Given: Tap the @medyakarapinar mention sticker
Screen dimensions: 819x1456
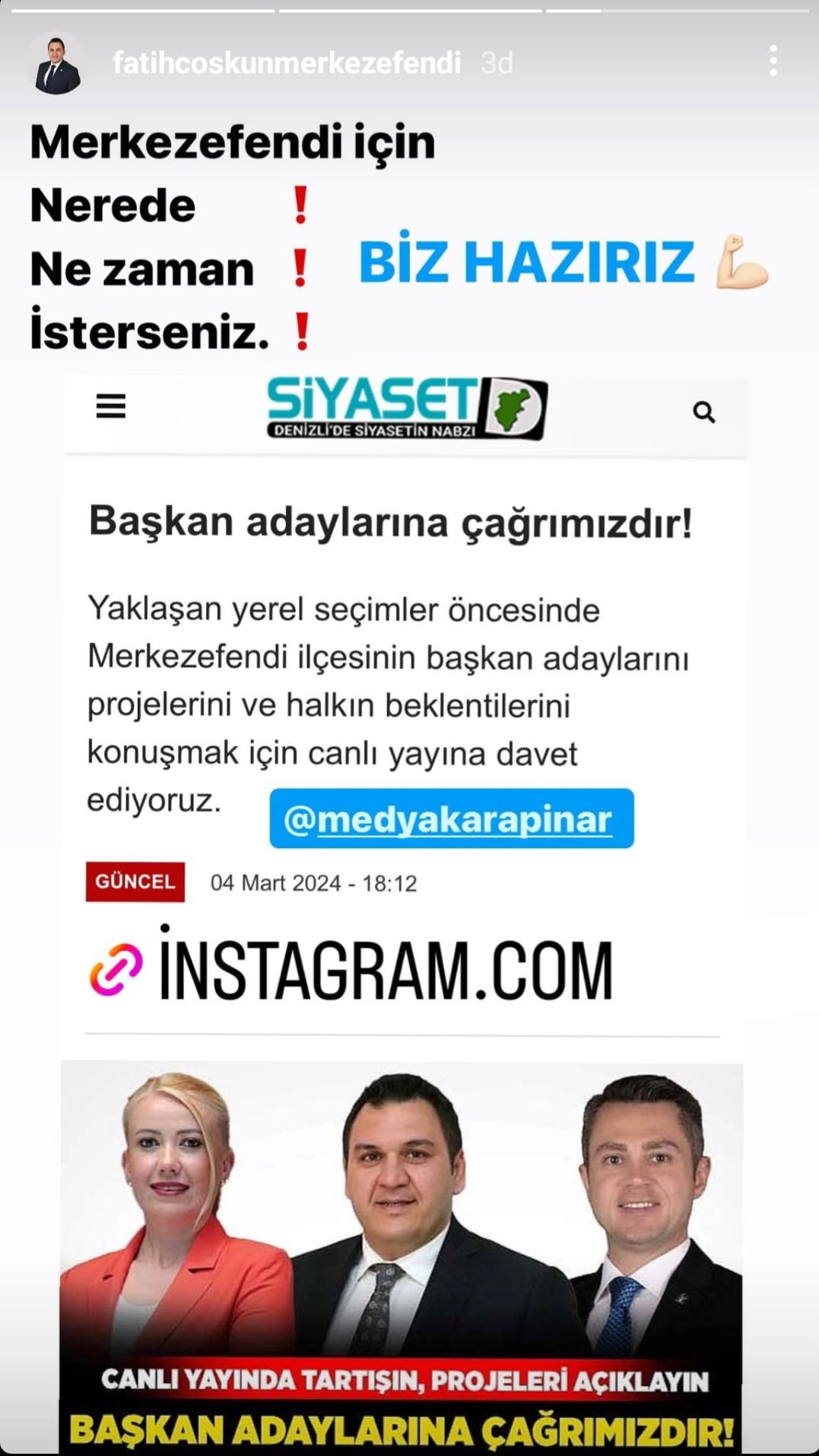Looking at the screenshot, I should 451,819.
